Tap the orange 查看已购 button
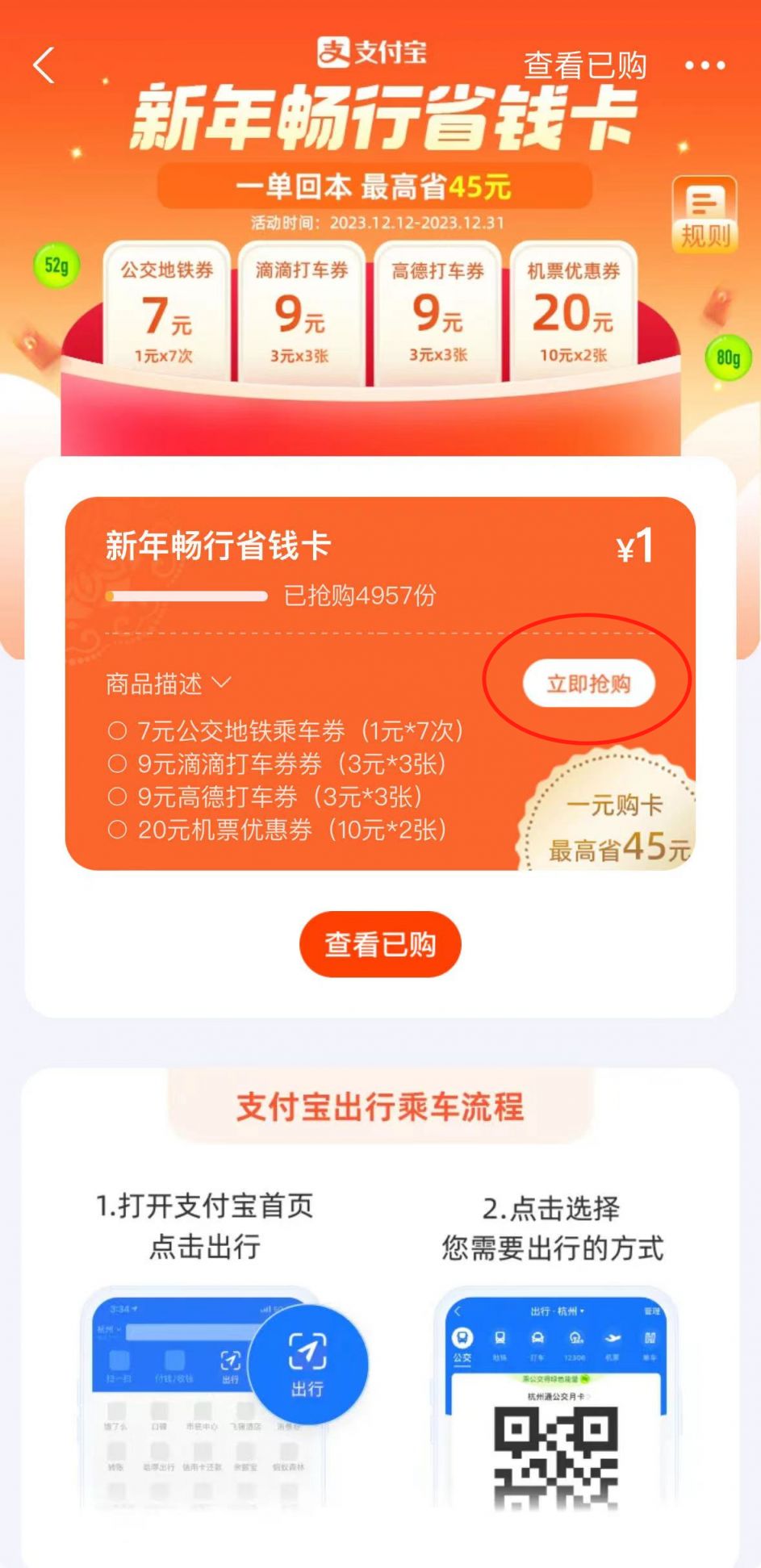Image resolution: width=761 pixels, height=1568 pixels. (380, 944)
